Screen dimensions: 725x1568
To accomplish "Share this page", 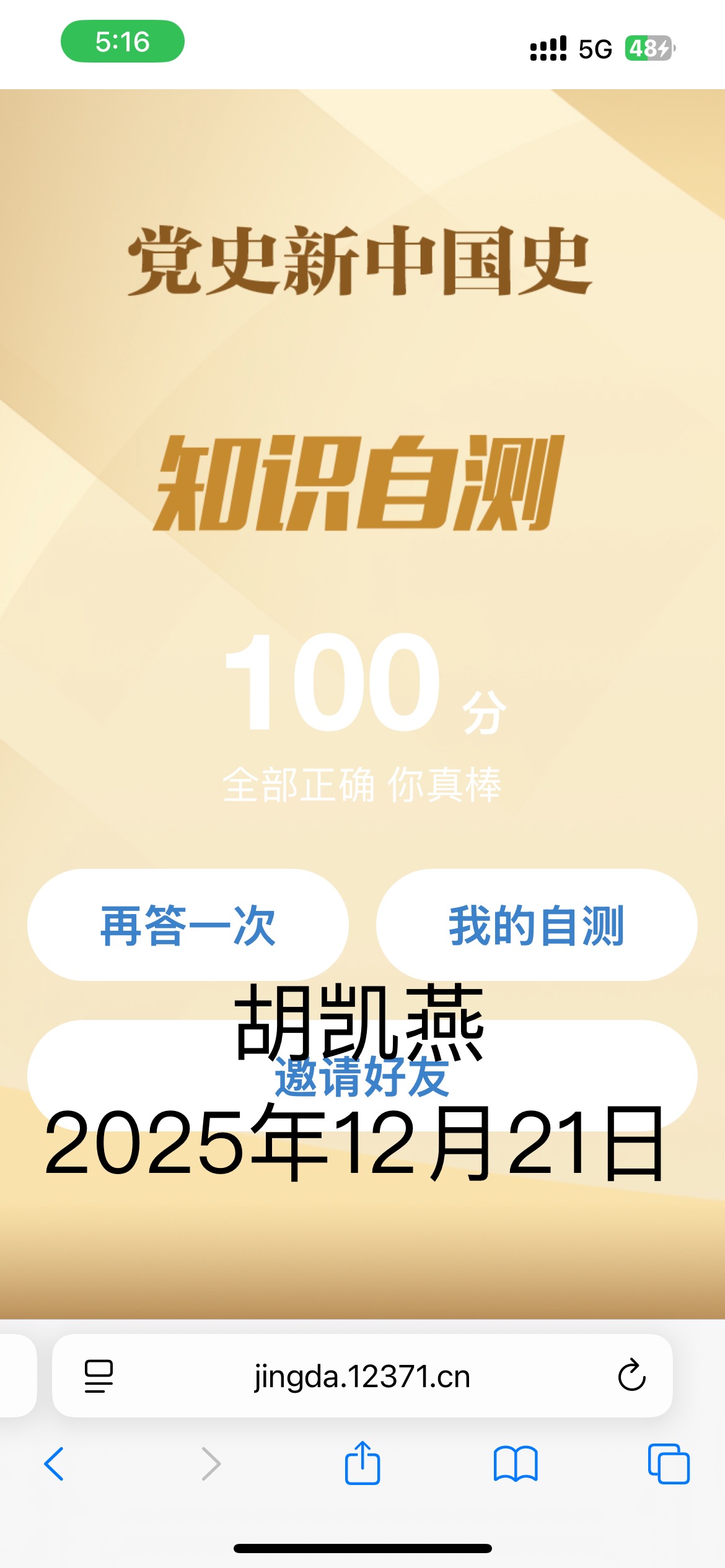I will tap(362, 1463).
